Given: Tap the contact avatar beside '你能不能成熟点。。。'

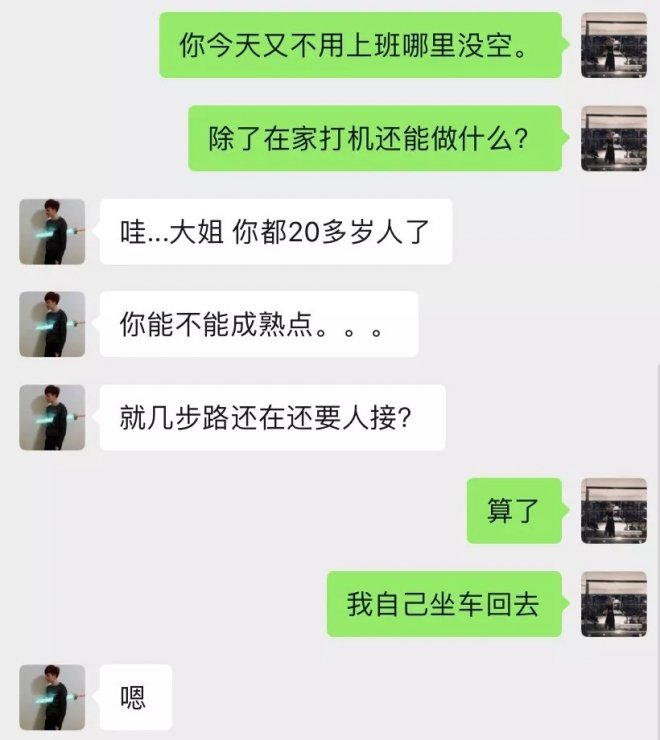Looking at the screenshot, I should (x=52, y=324).
